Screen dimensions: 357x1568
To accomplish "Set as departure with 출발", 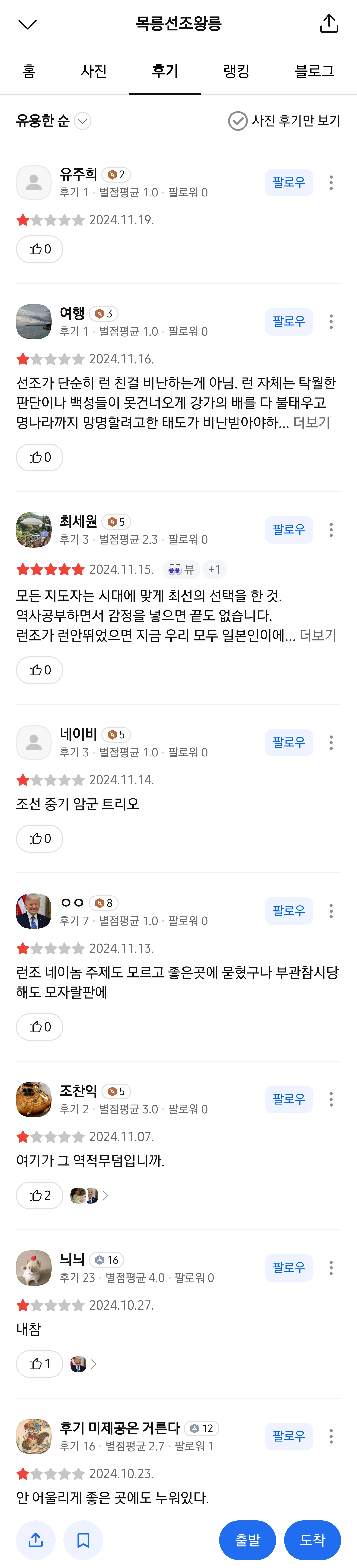I will [247, 1540].
